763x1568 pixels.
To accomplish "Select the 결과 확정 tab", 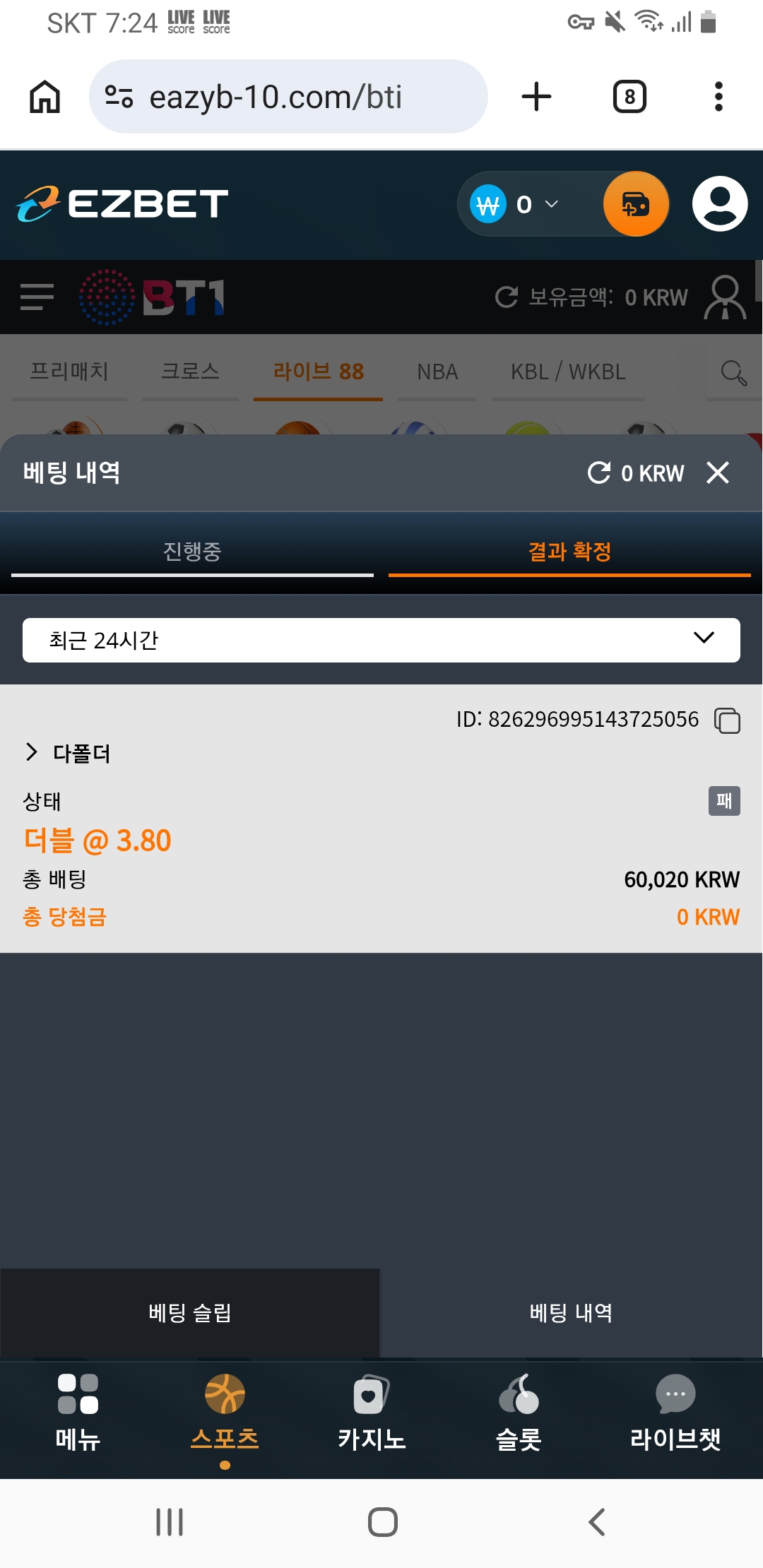I will click(569, 552).
